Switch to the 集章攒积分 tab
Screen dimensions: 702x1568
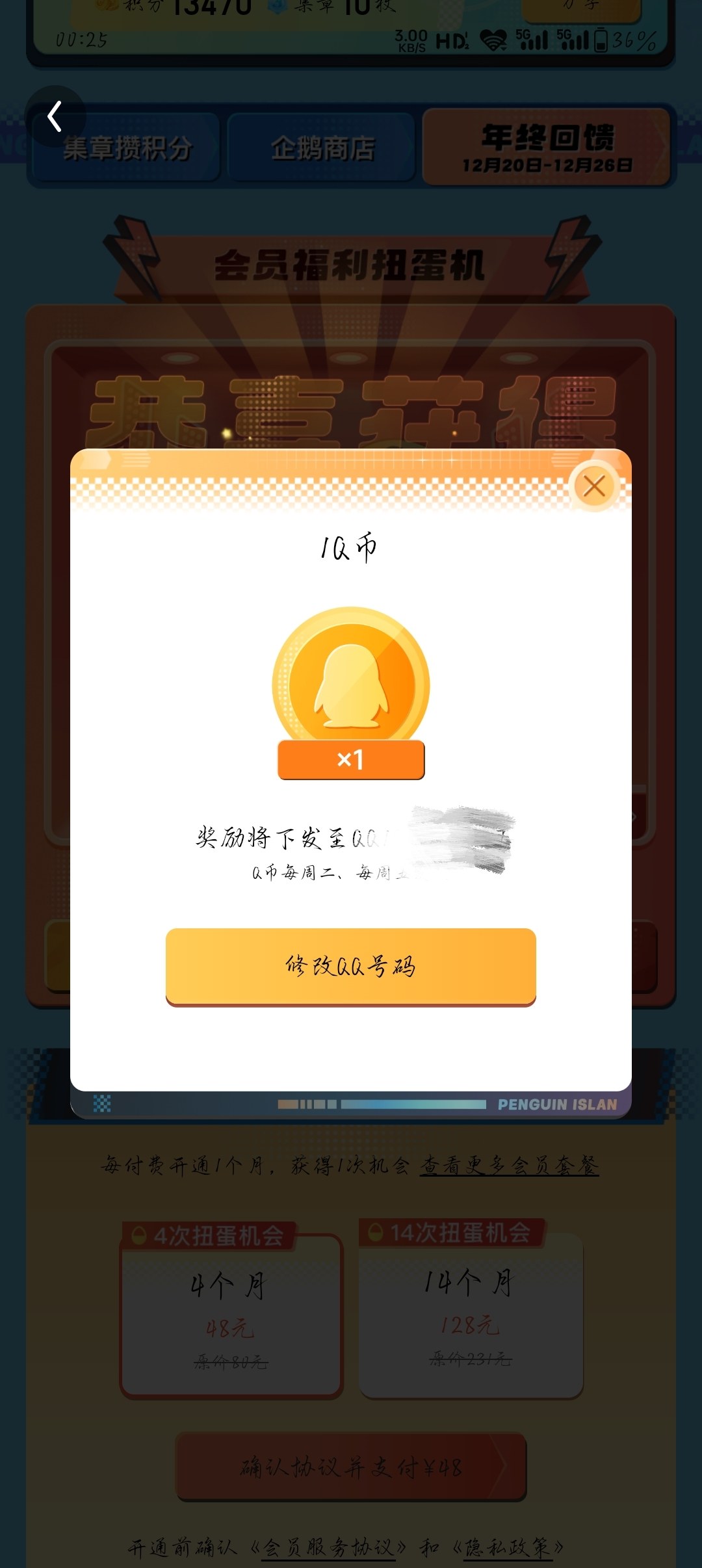click(127, 148)
